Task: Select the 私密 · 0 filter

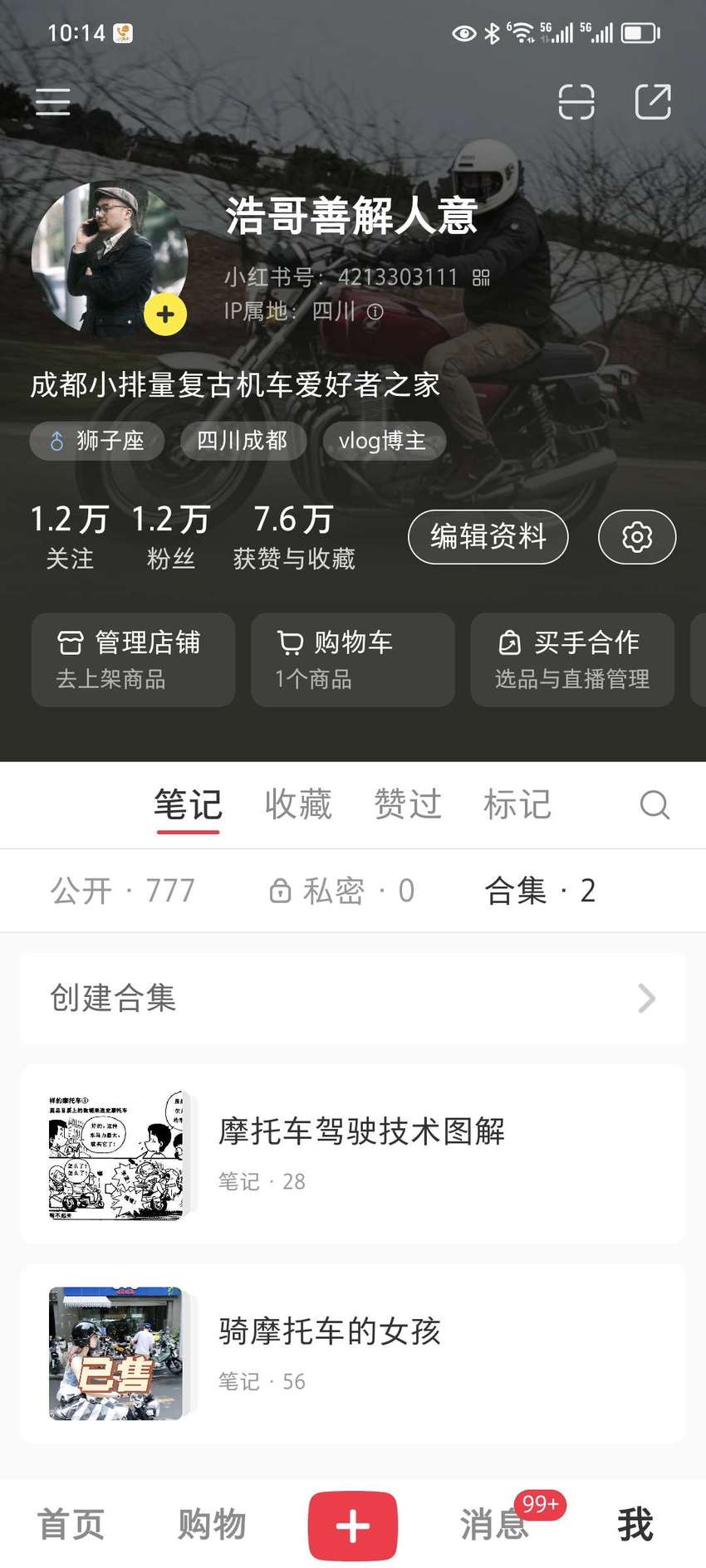Action: pos(341,891)
